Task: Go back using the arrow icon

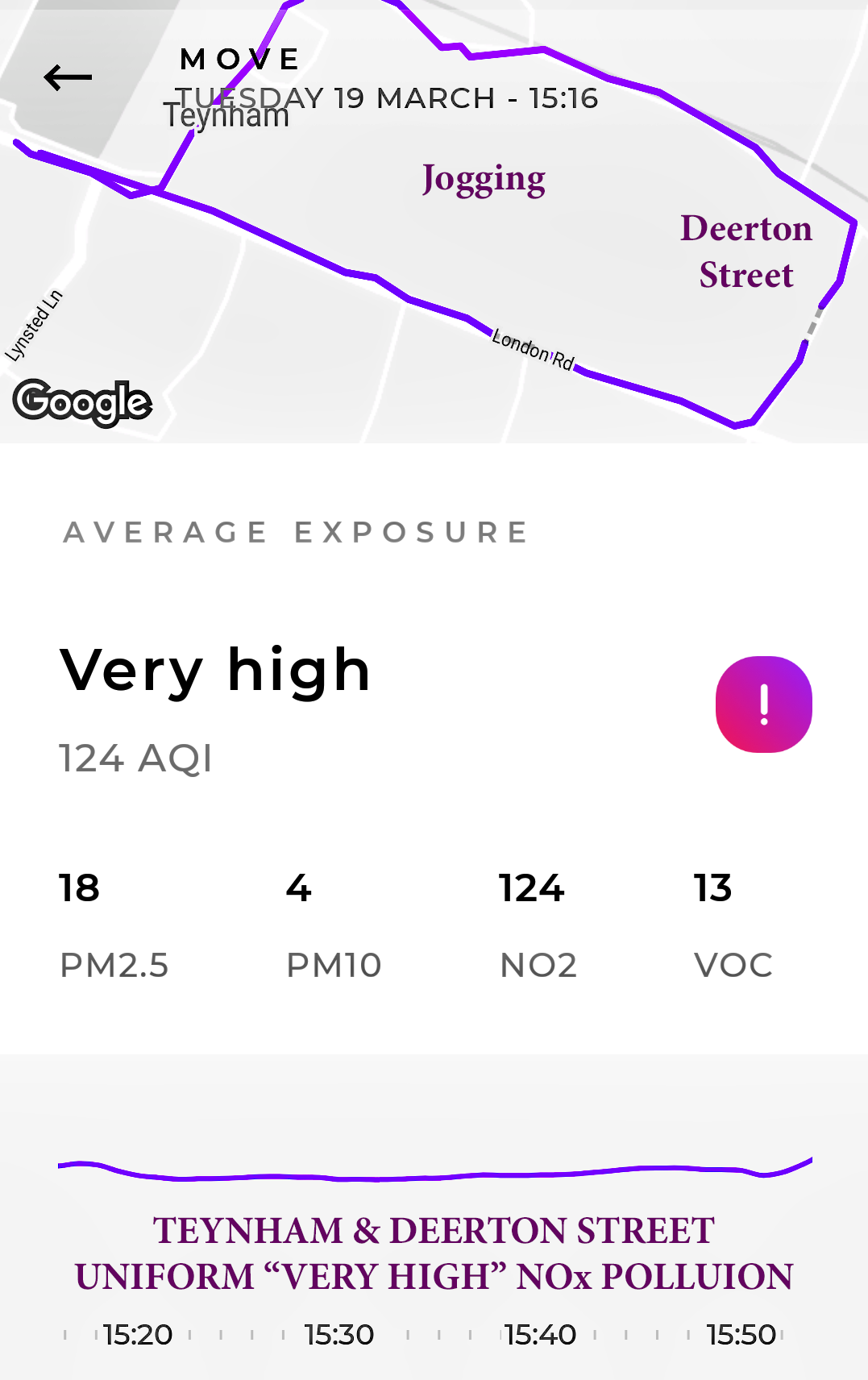Action: pyautogui.click(x=68, y=78)
